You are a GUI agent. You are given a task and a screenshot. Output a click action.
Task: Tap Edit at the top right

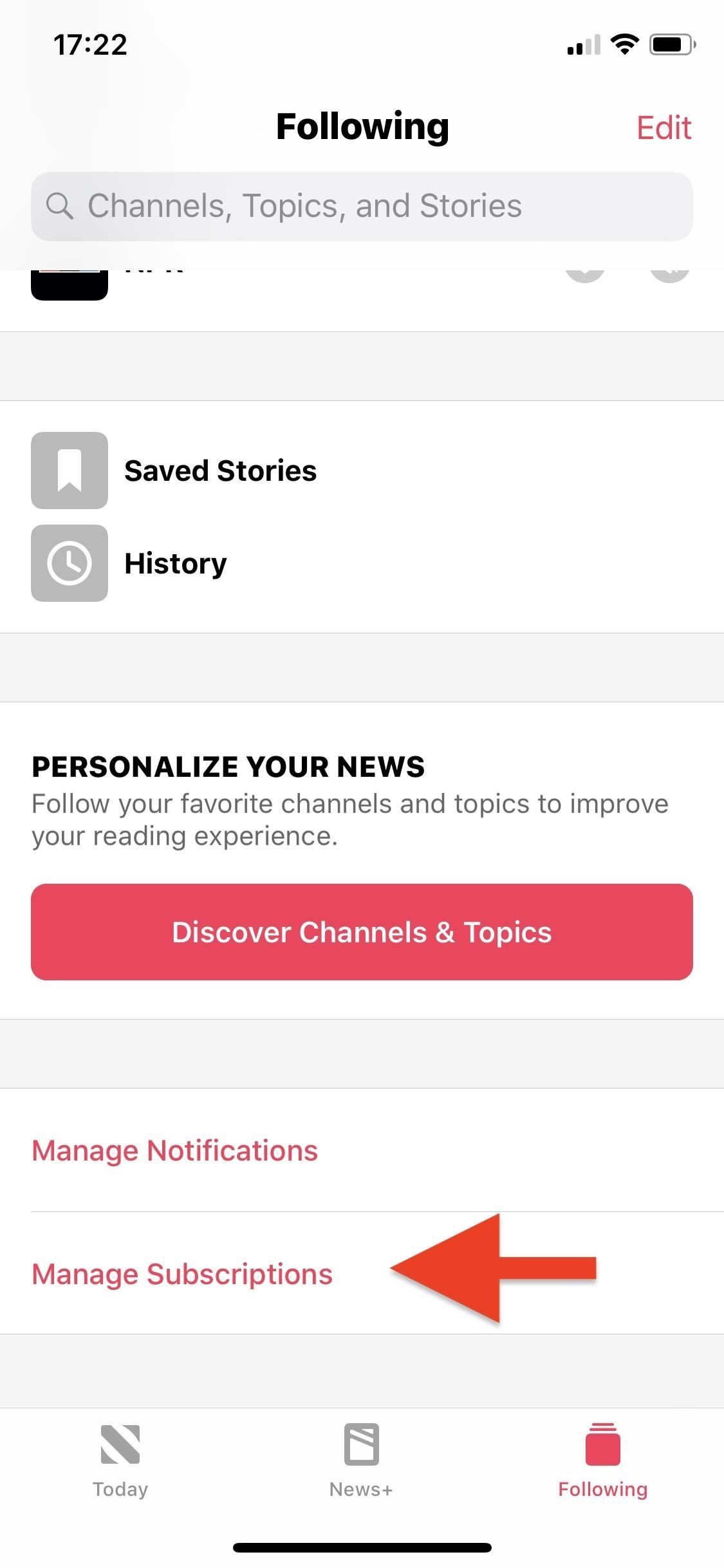[665, 127]
